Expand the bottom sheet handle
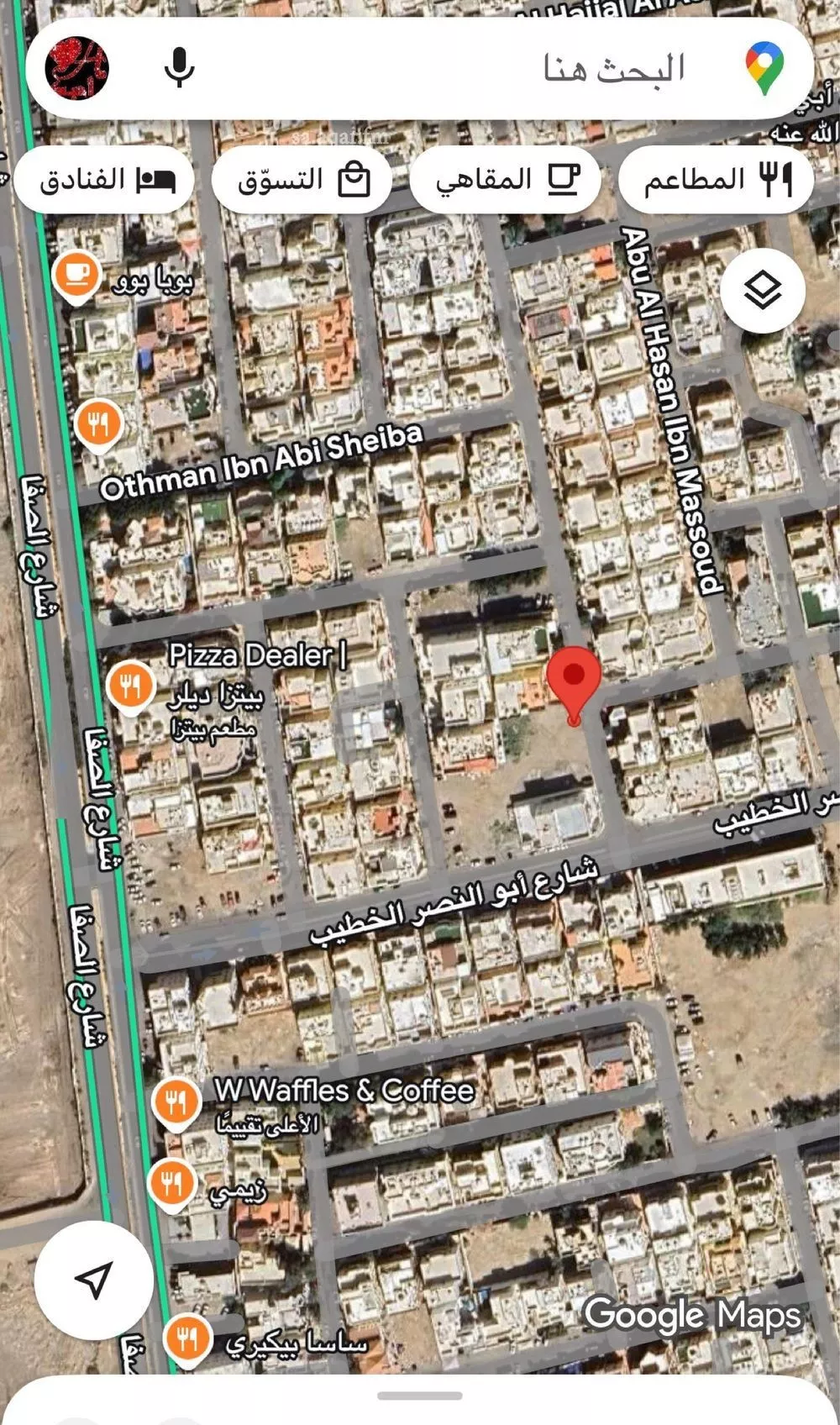 click(x=420, y=1396)
